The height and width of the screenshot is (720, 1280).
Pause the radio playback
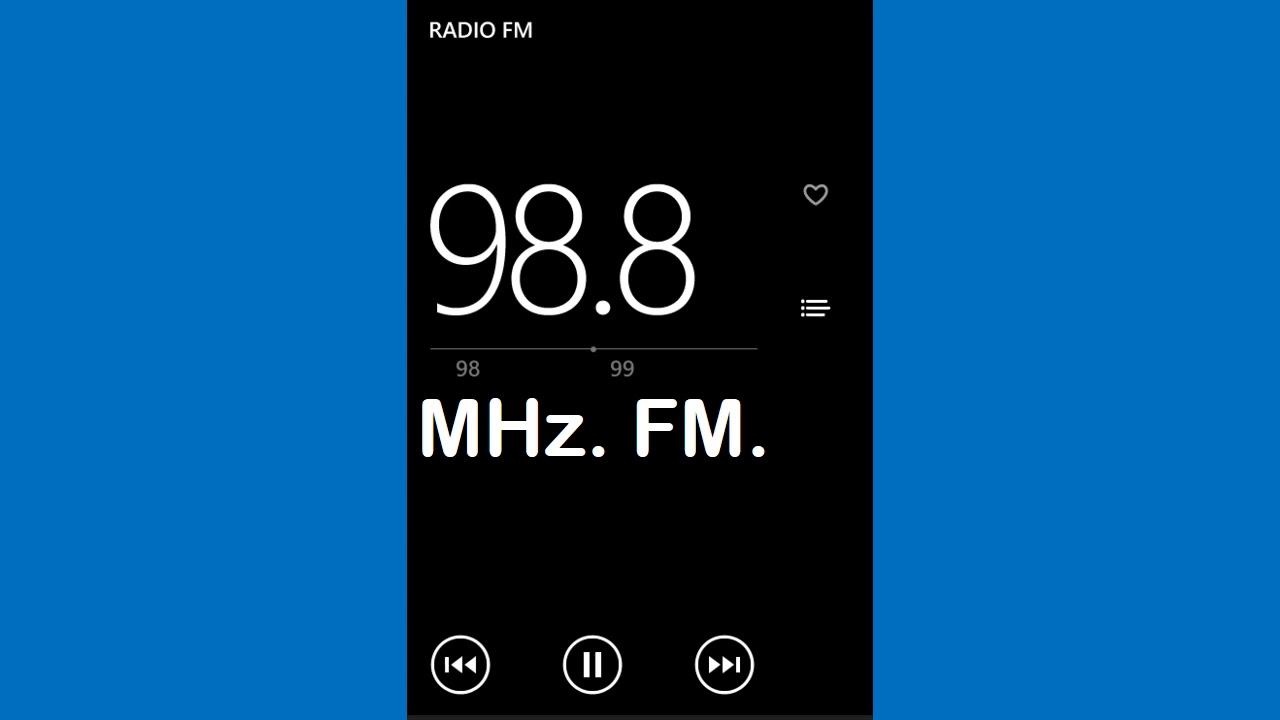tap(592, 665)
